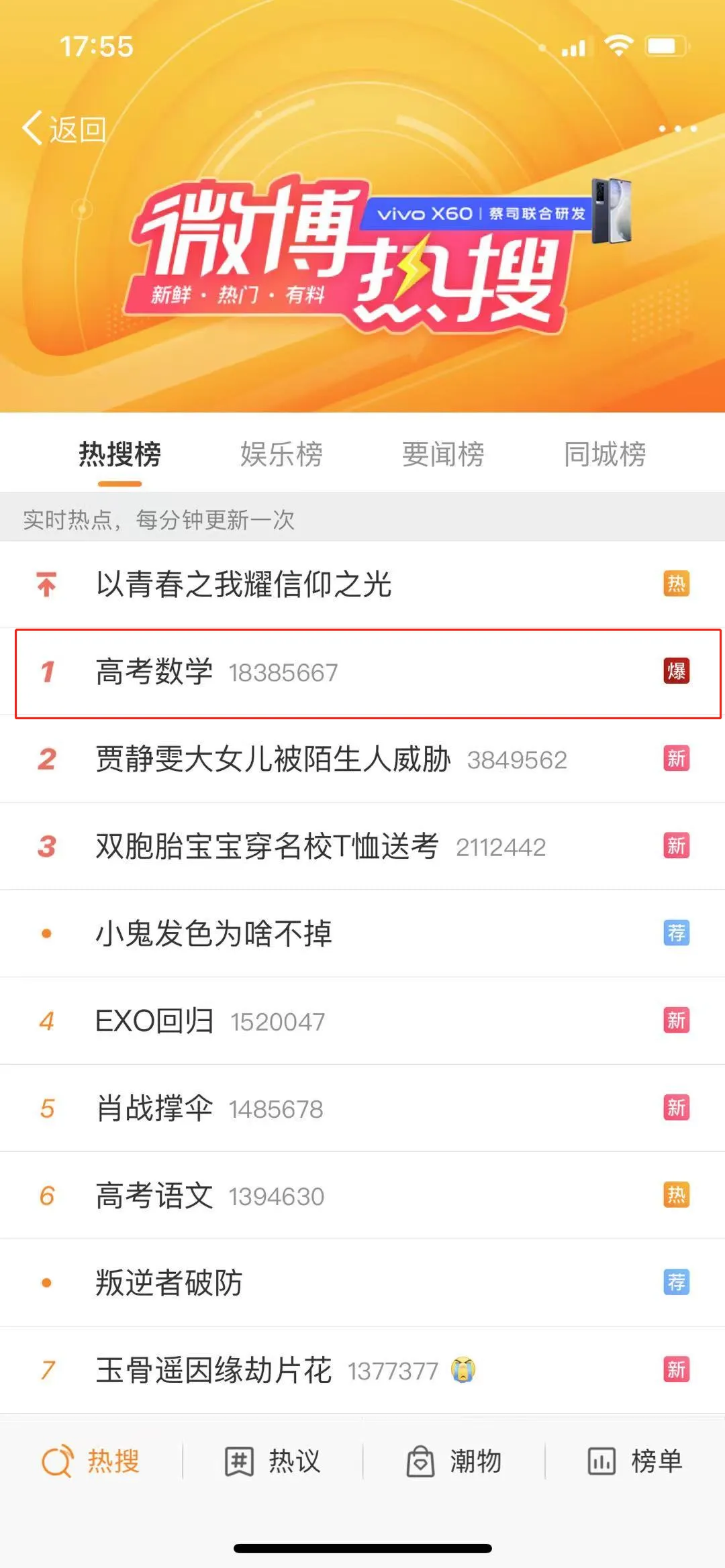
Task: Open trending topic EXO回归
Action: [x=362, y=1021]
